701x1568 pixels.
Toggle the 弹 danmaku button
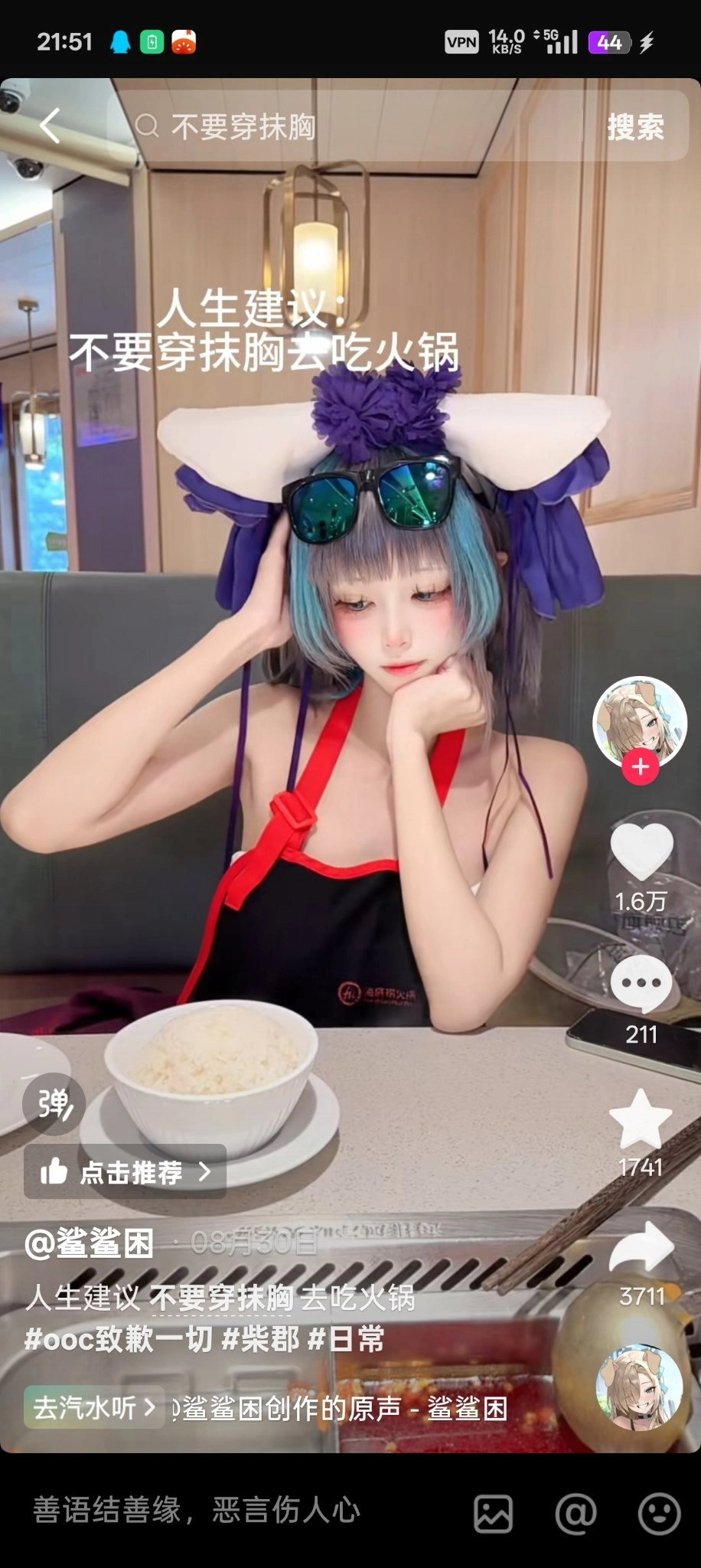54,1103
